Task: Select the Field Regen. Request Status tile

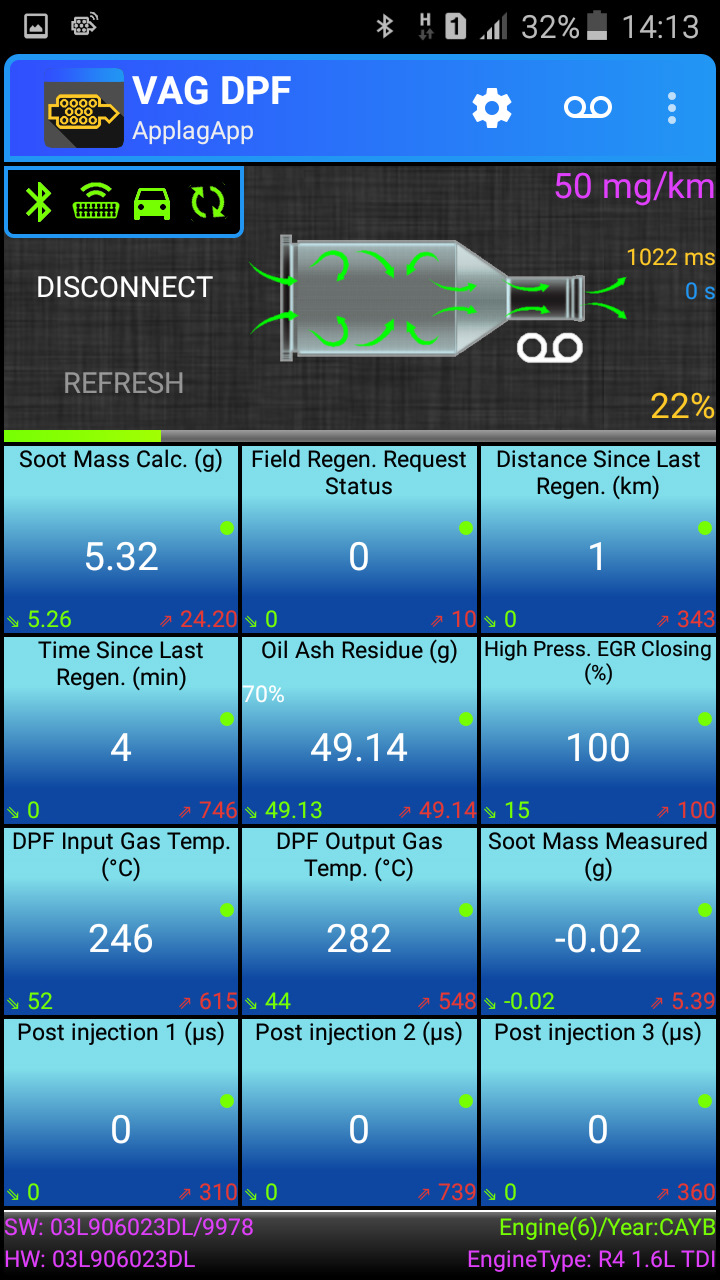Action: [x=359, y=539]
